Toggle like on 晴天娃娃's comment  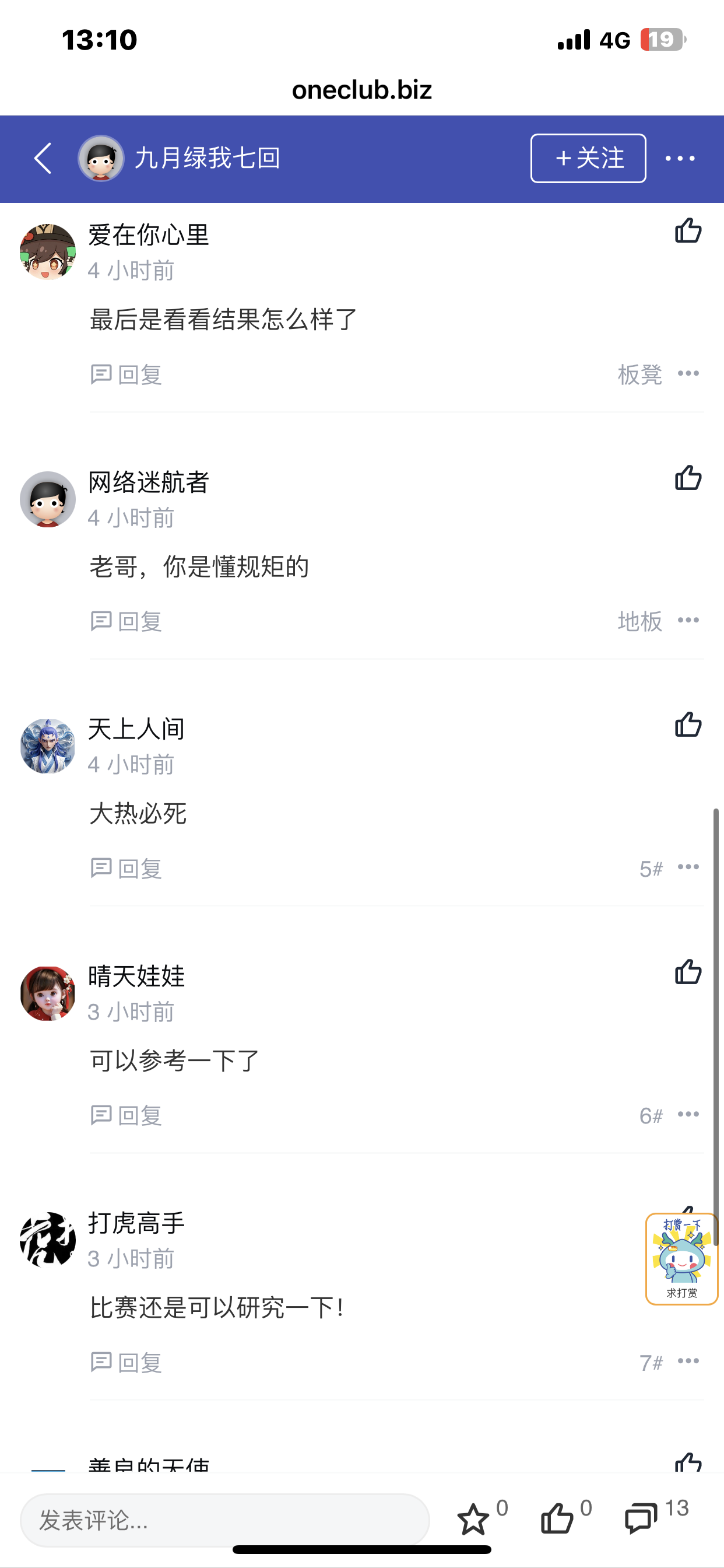pos(687,972)
